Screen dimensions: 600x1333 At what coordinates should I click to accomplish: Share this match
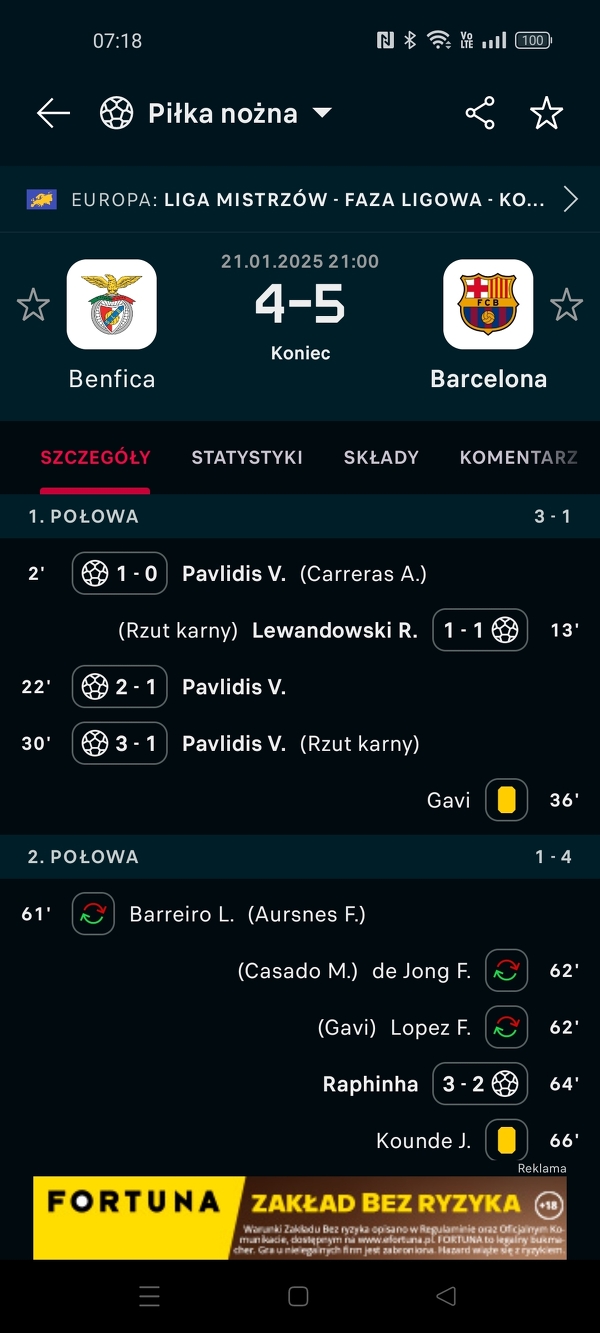pyautogui.click(x=480, y=113)
